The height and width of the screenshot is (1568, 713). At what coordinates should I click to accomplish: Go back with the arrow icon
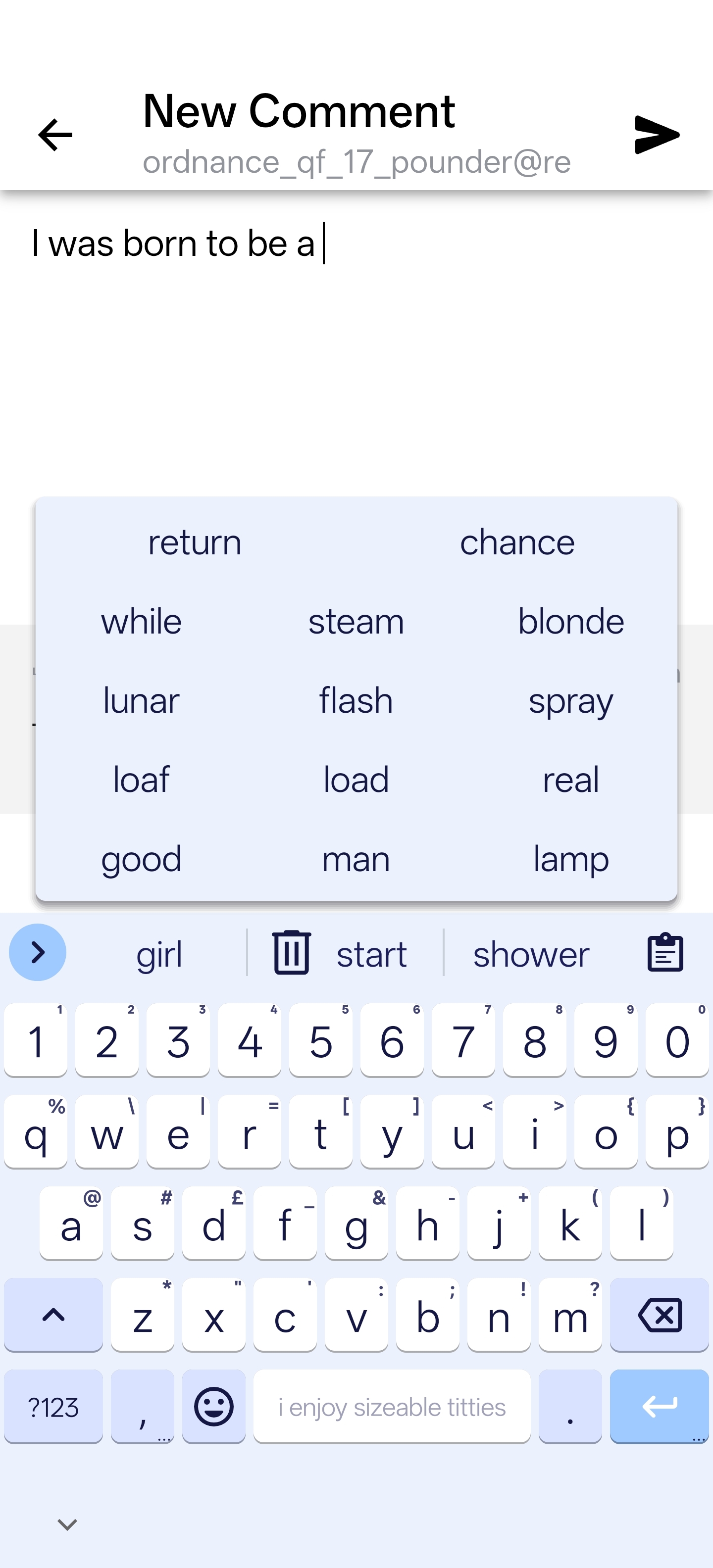[55, 135]
